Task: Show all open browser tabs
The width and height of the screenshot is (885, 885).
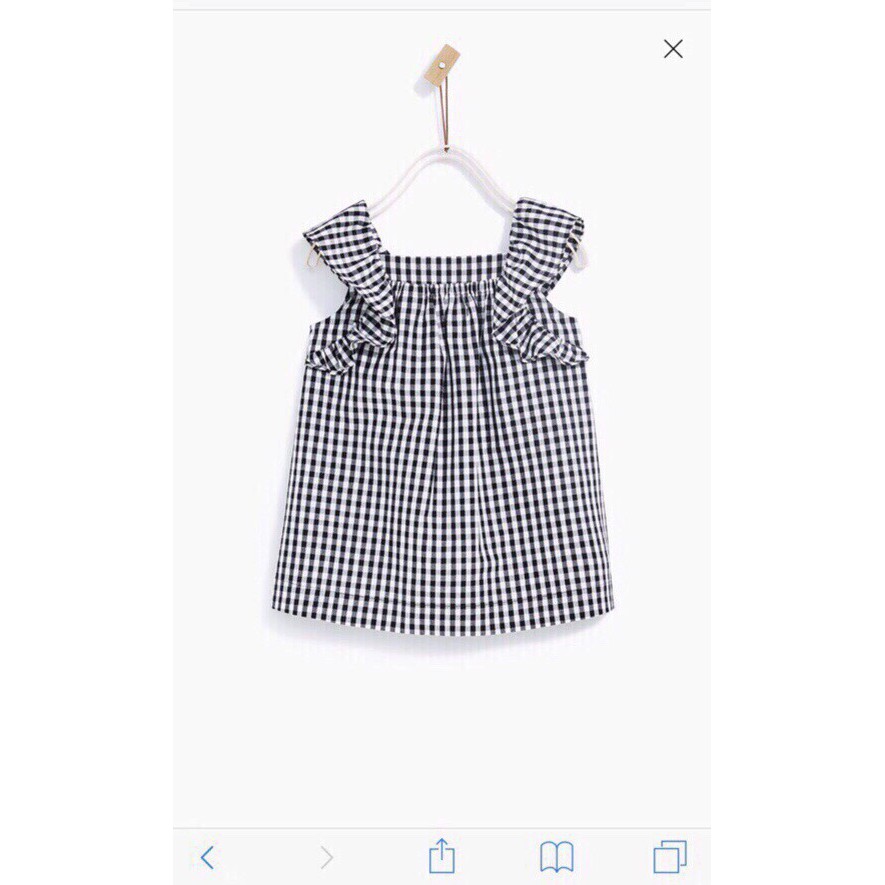Action: (669, 856)
